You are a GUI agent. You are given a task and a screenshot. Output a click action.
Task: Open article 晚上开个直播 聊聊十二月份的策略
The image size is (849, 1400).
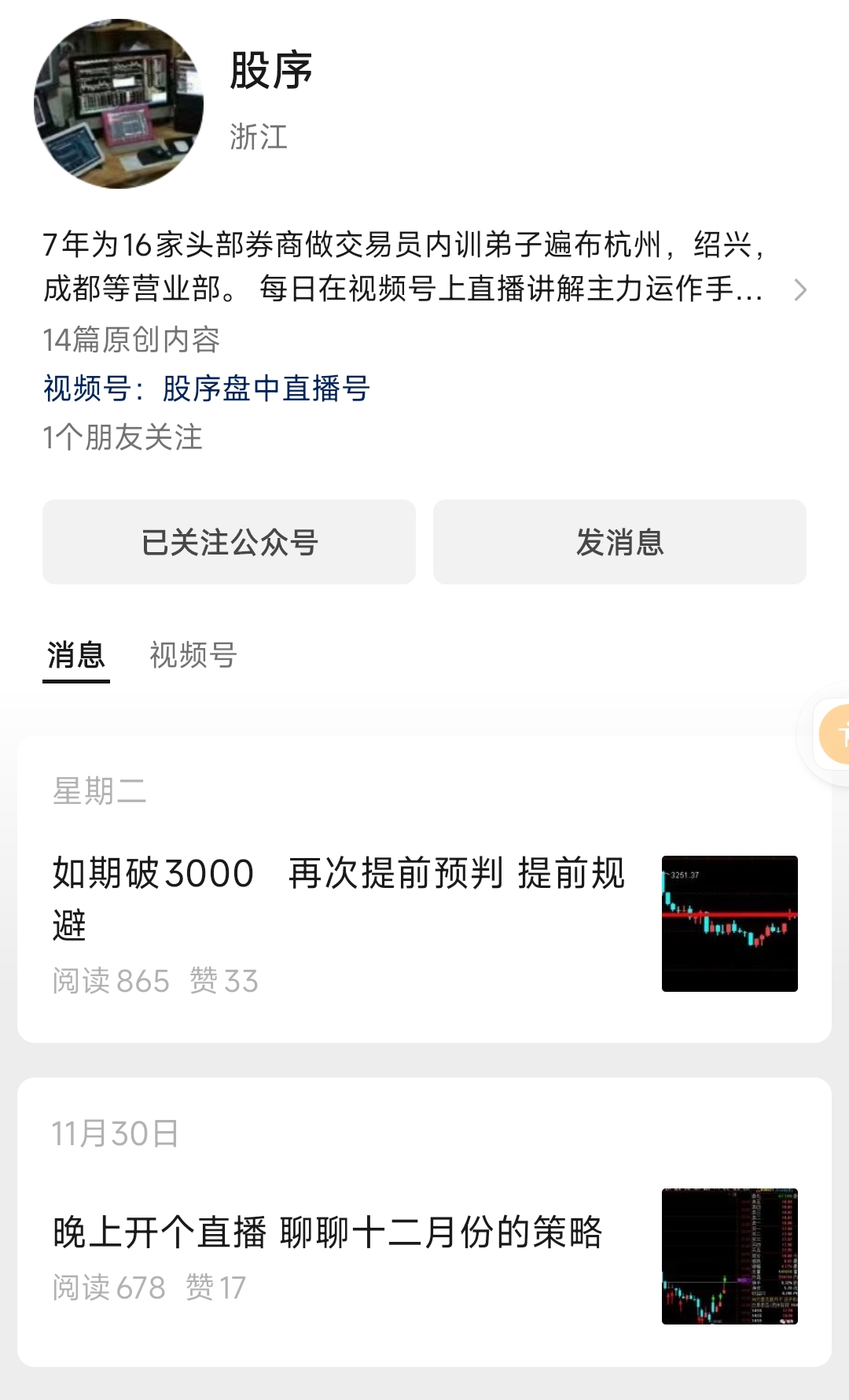(x=327, y=1232)
